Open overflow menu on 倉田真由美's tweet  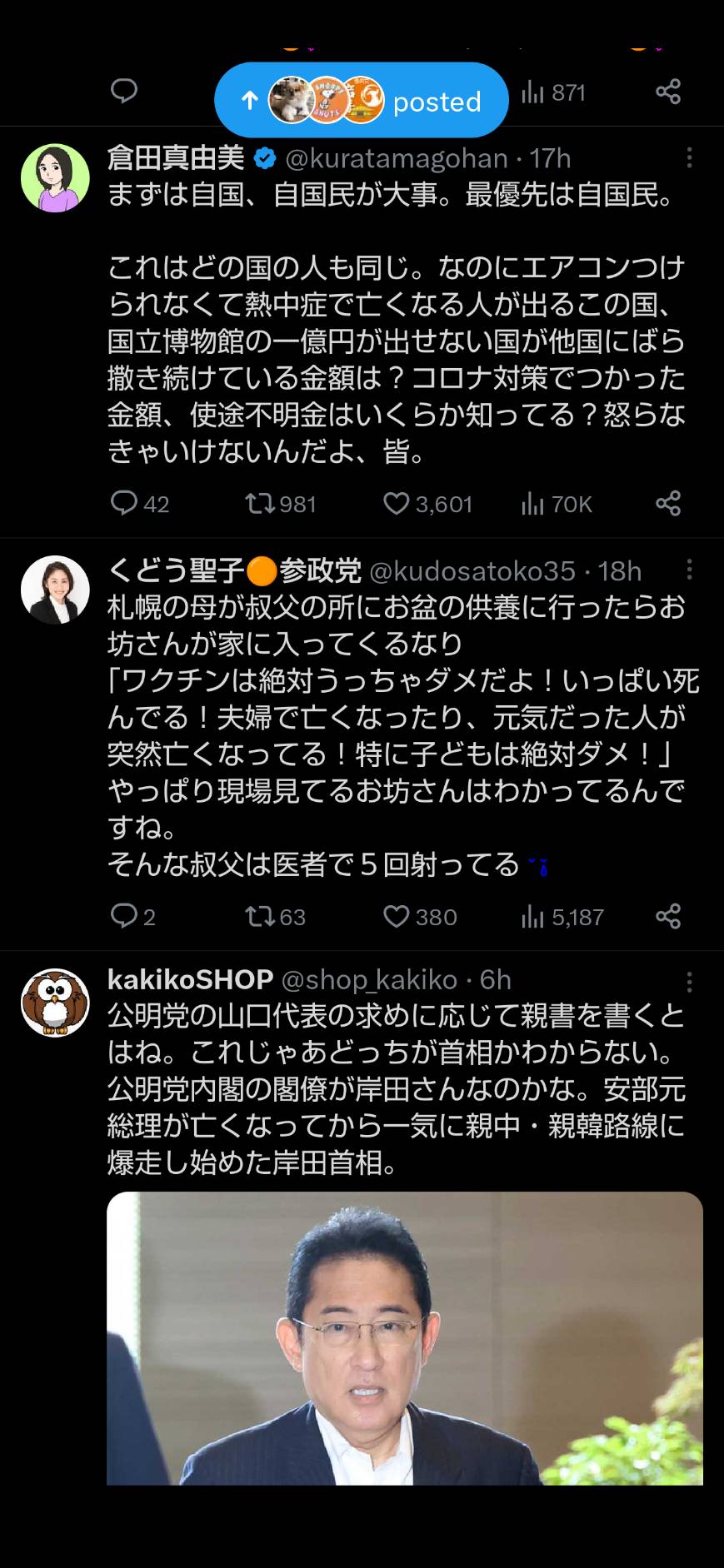click(x=689, y=158)
